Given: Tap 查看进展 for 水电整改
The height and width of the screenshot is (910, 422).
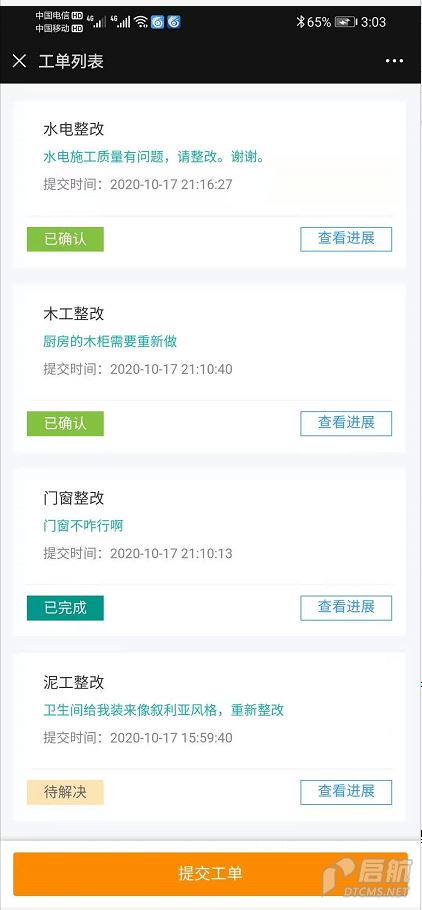Looking at the screenshot, I should 346,239.
